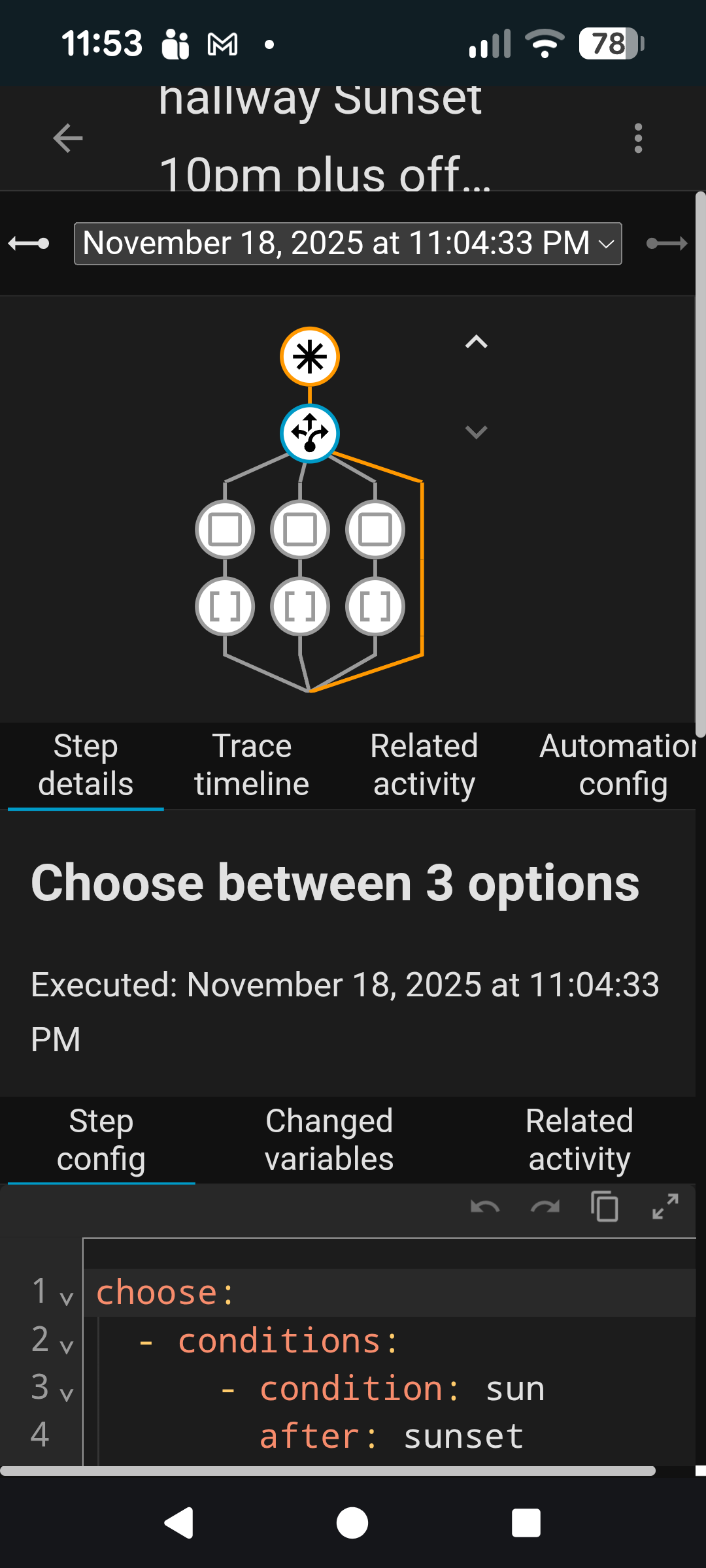
Task: View the Step config tab
Action: pyautogui.click(x=101, y=1140)
